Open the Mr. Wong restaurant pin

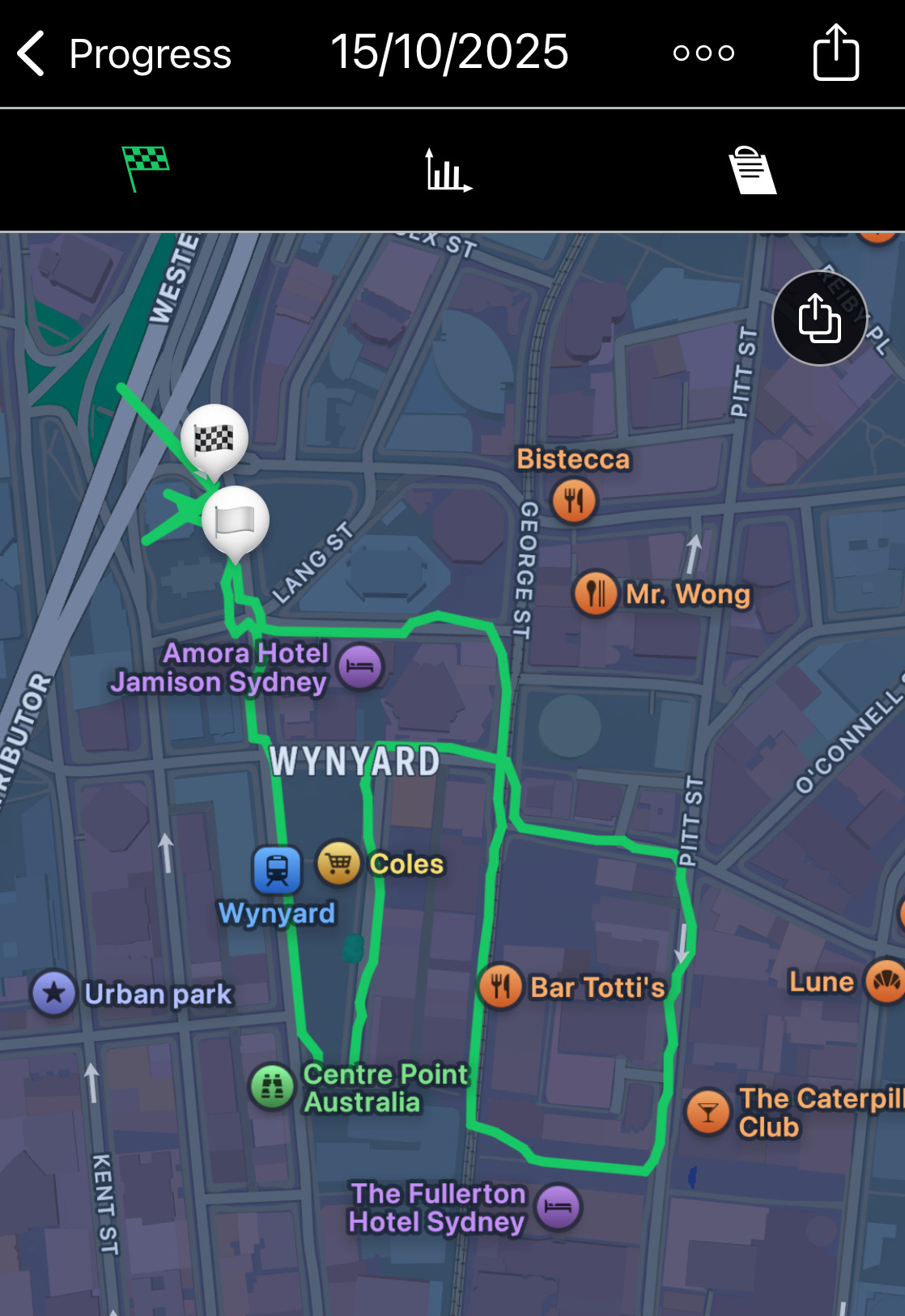(x=596, y=593)
